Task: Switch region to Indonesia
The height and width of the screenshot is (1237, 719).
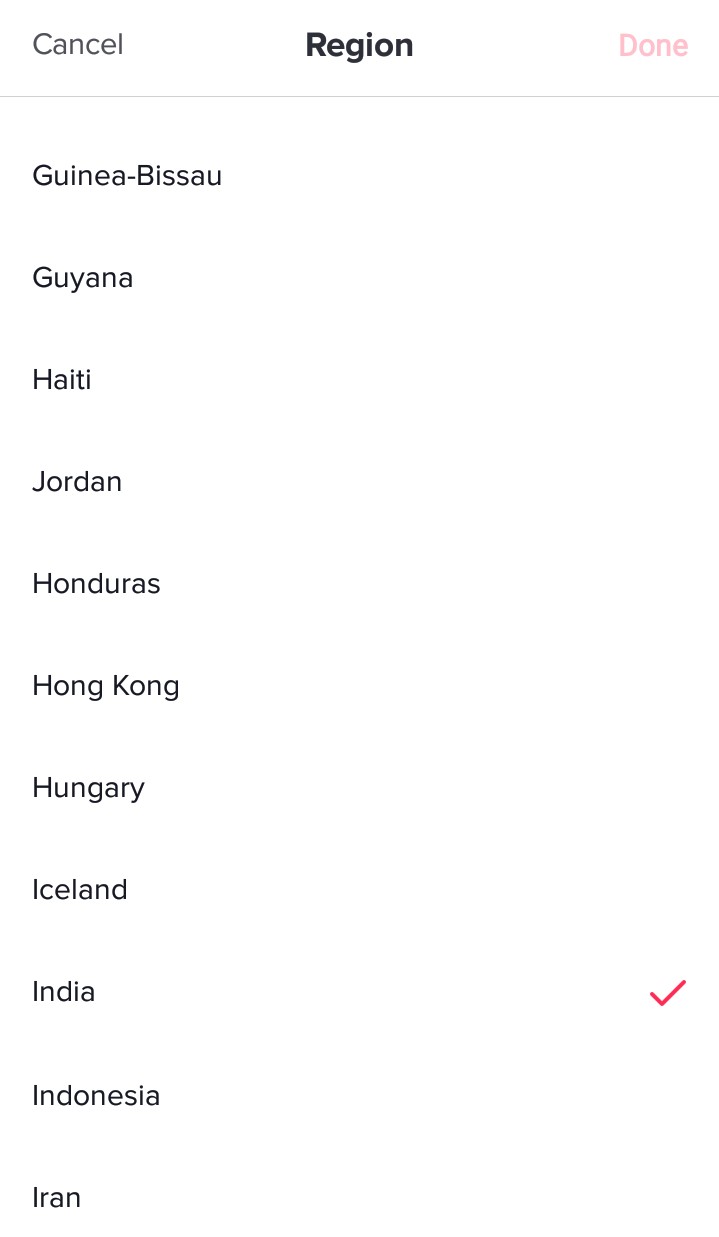Action: point(96,1095)
